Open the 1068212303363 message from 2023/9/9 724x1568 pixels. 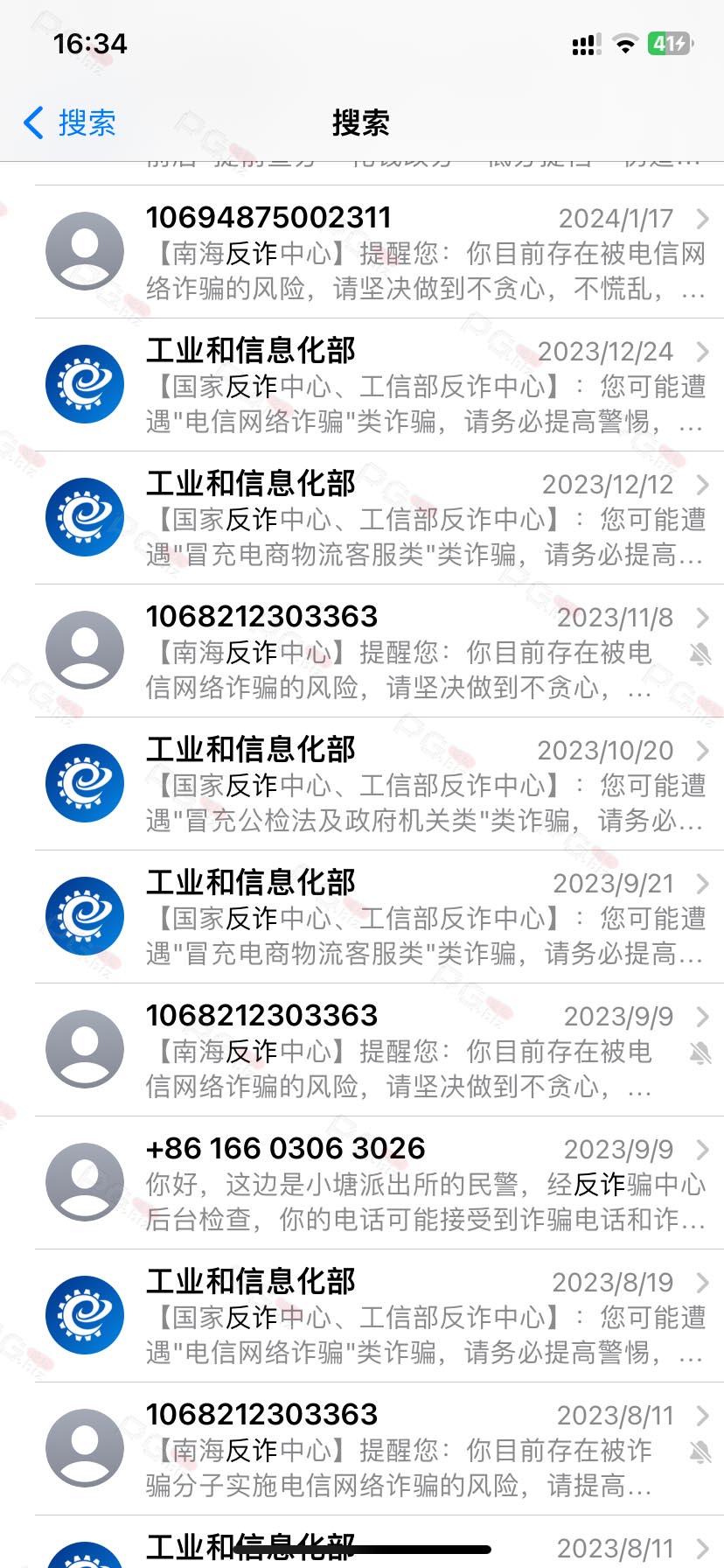coord(362,1050)
